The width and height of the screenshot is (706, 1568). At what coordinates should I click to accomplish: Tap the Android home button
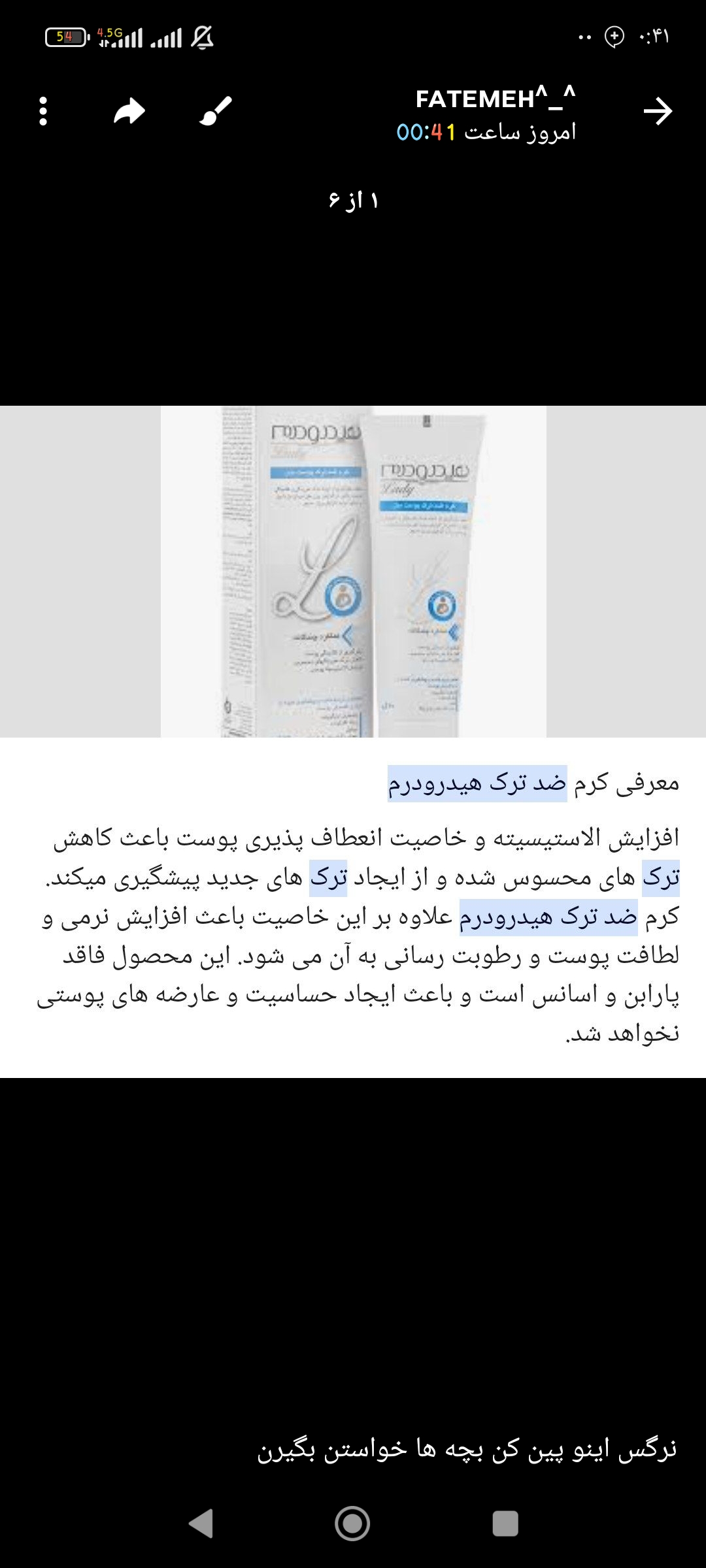point(352,1524)
